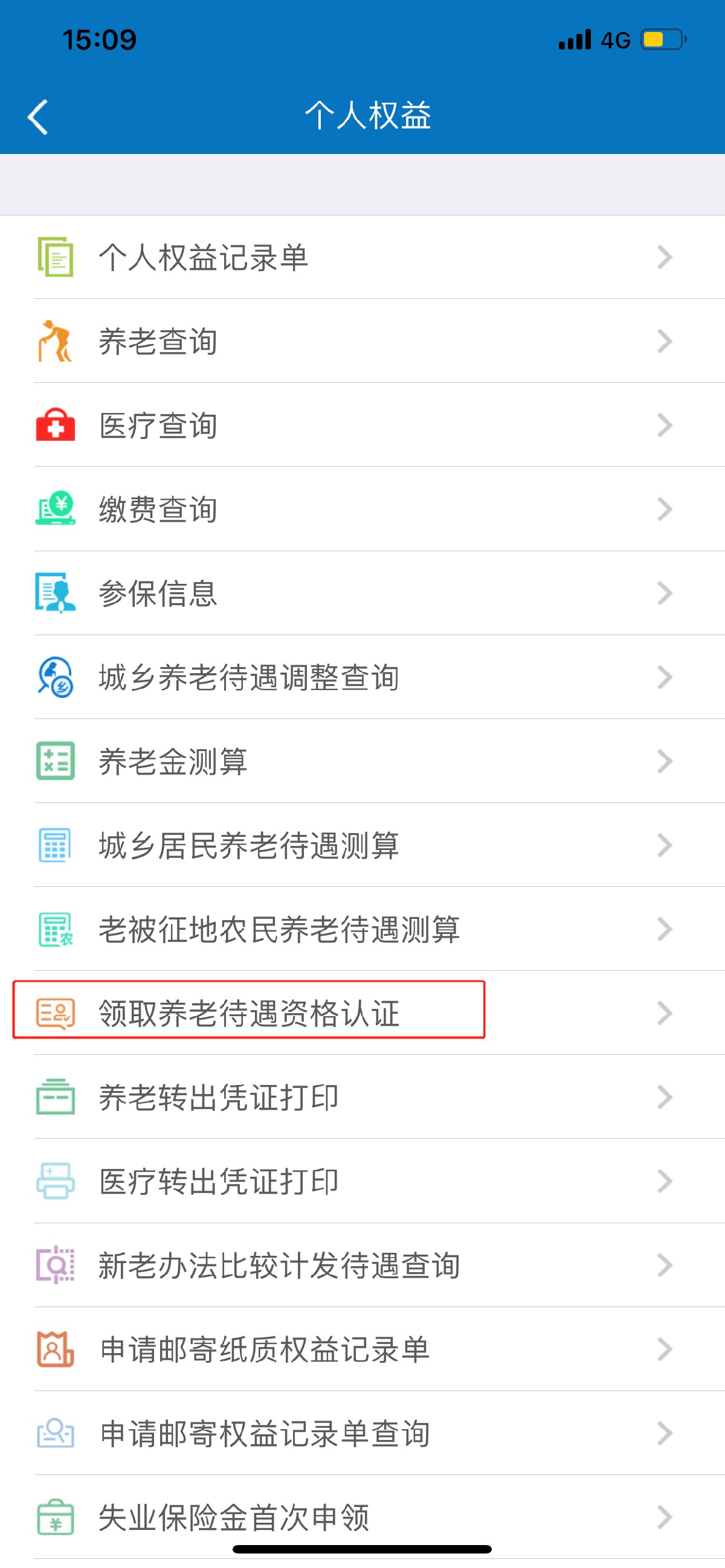Open 养老查询
This screenshot has height=1568, width=725.
[158, 342]
